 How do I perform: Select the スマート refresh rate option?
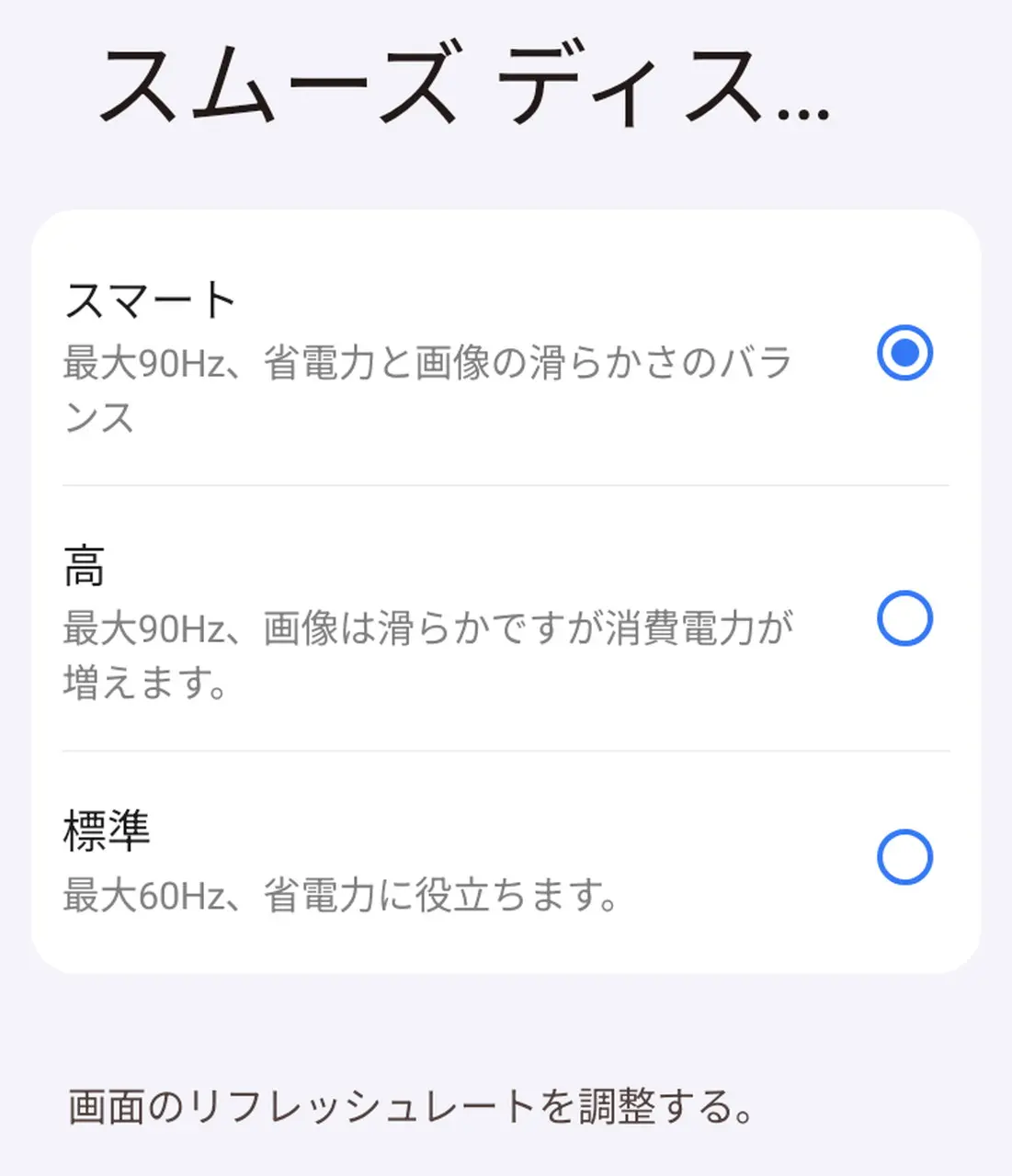click(904, 353)
